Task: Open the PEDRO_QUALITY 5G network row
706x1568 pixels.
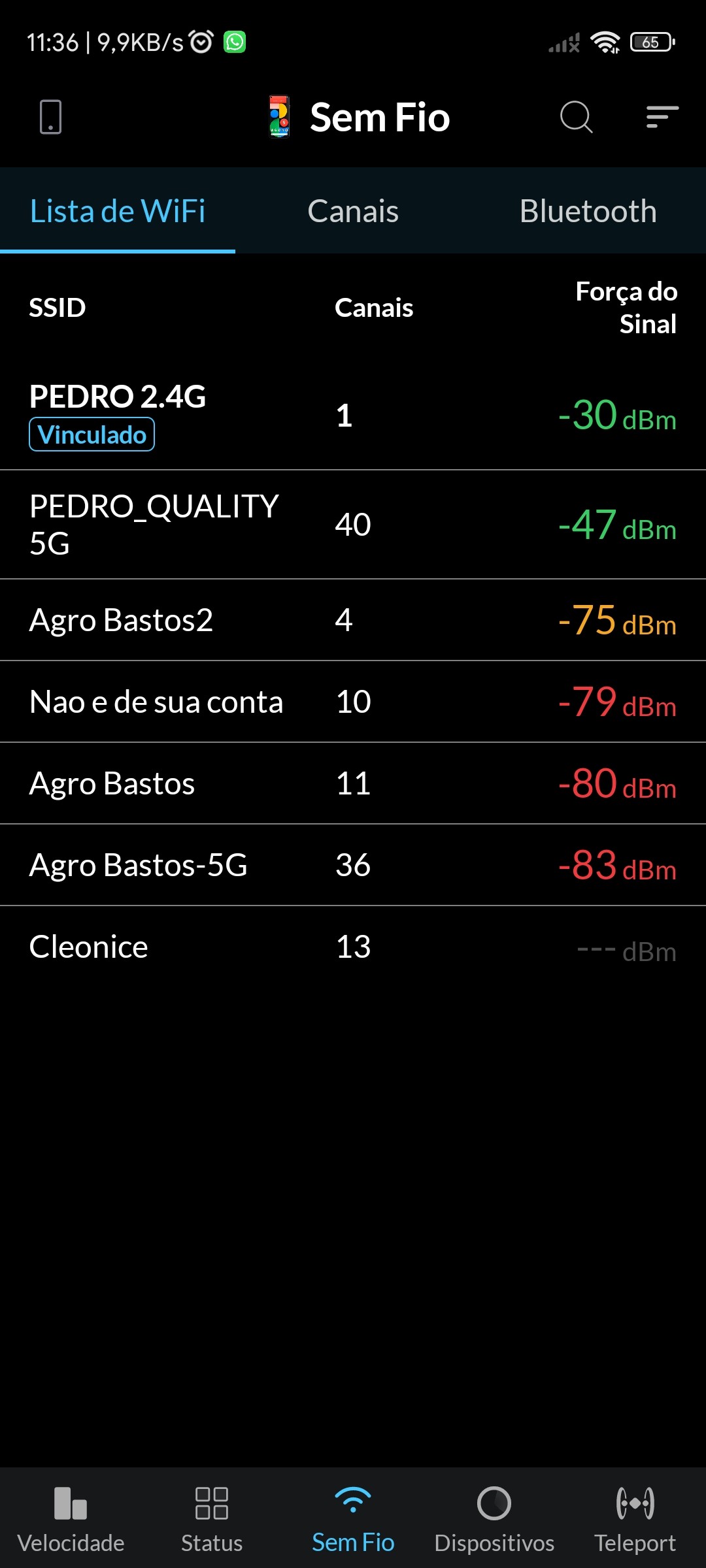Action: 353,525
